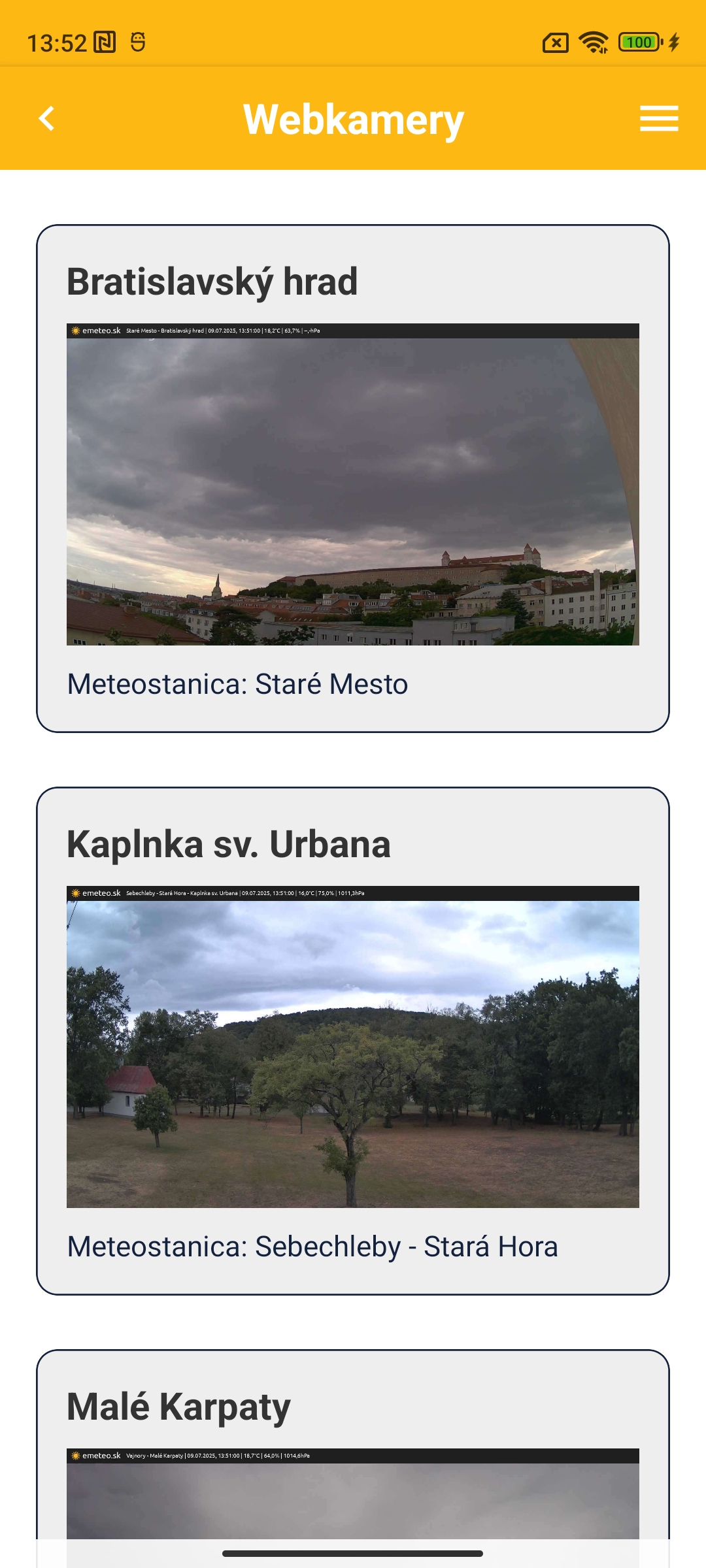Select the Malé Karpaty webcam card
Viewport: 706px width, 1568px height.
pos(353,1450)
